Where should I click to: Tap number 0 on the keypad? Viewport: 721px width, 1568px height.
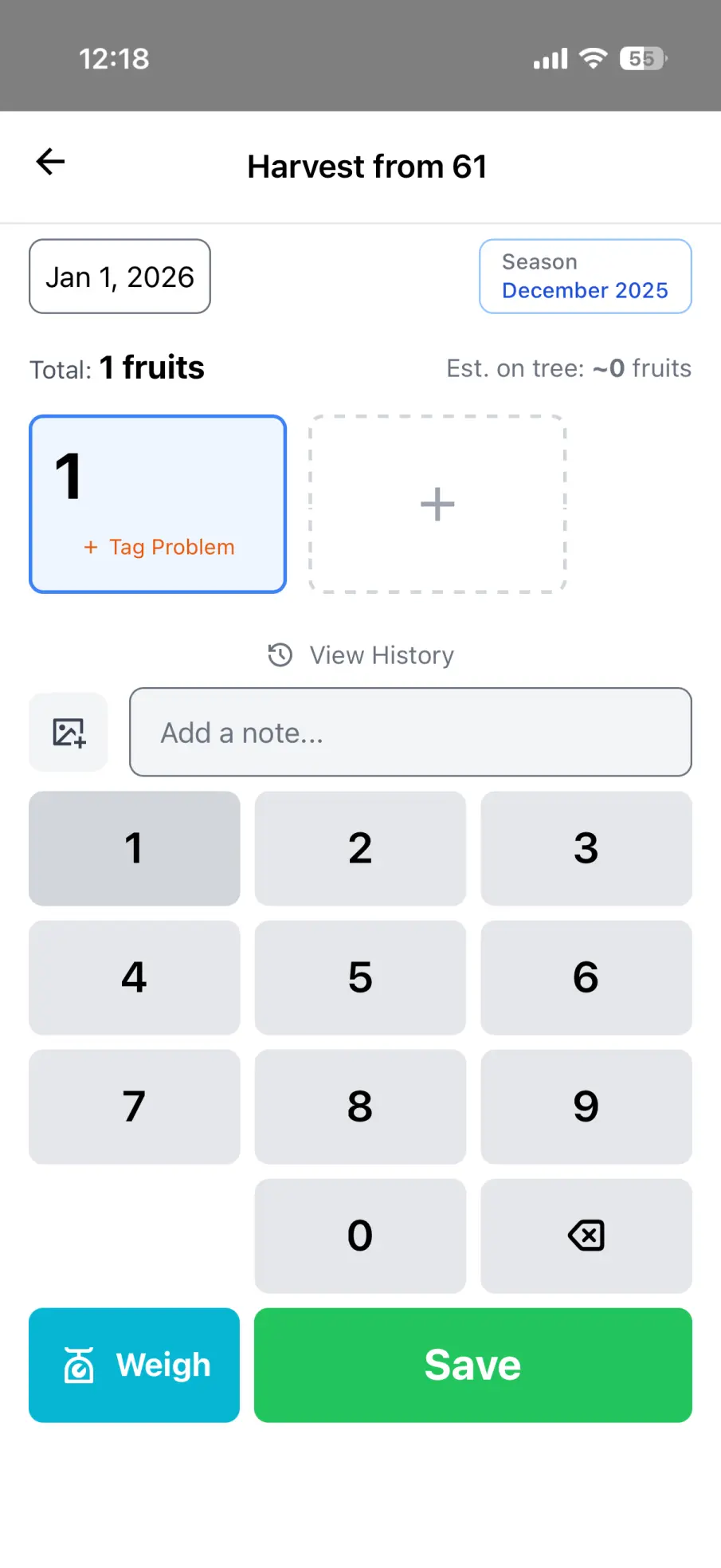tap(360, 1236)
